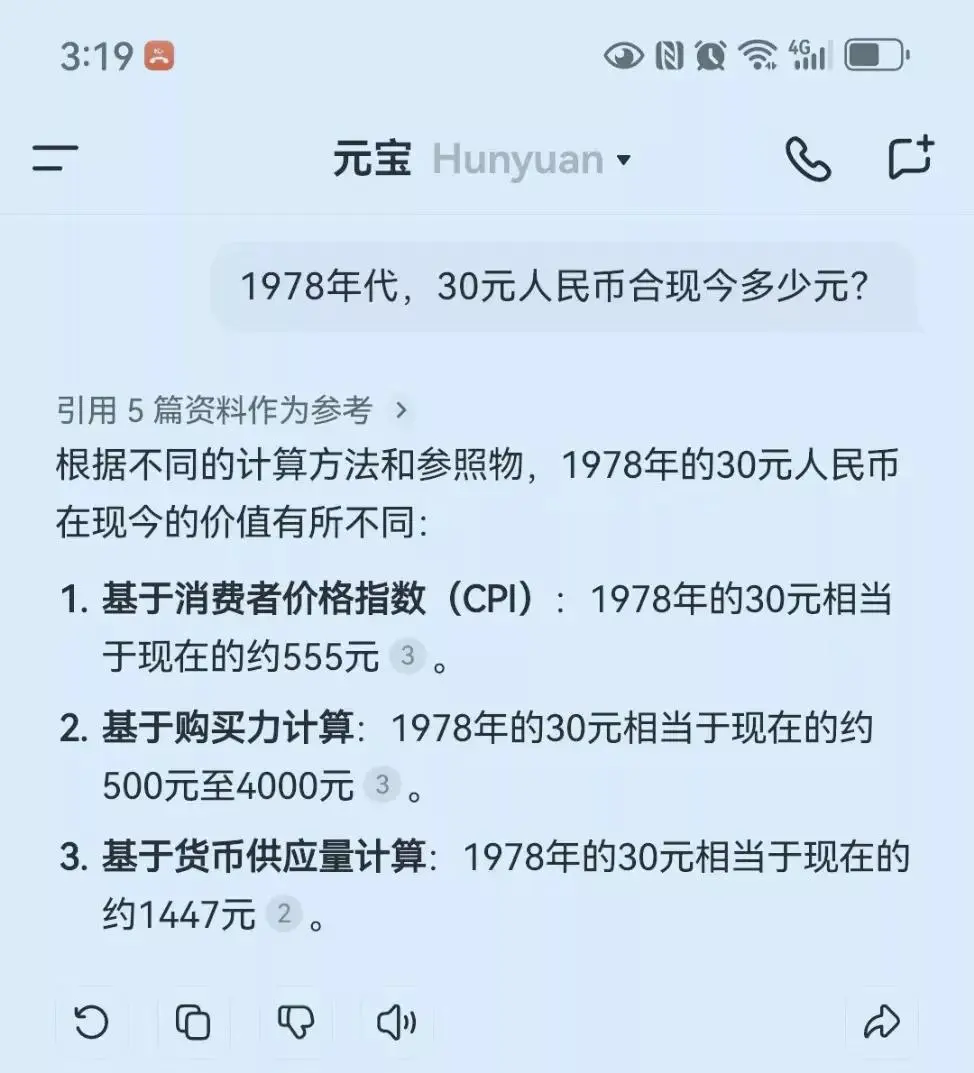Share this answer
The image size is (974, 1073).
click(x=881, y=1022)
